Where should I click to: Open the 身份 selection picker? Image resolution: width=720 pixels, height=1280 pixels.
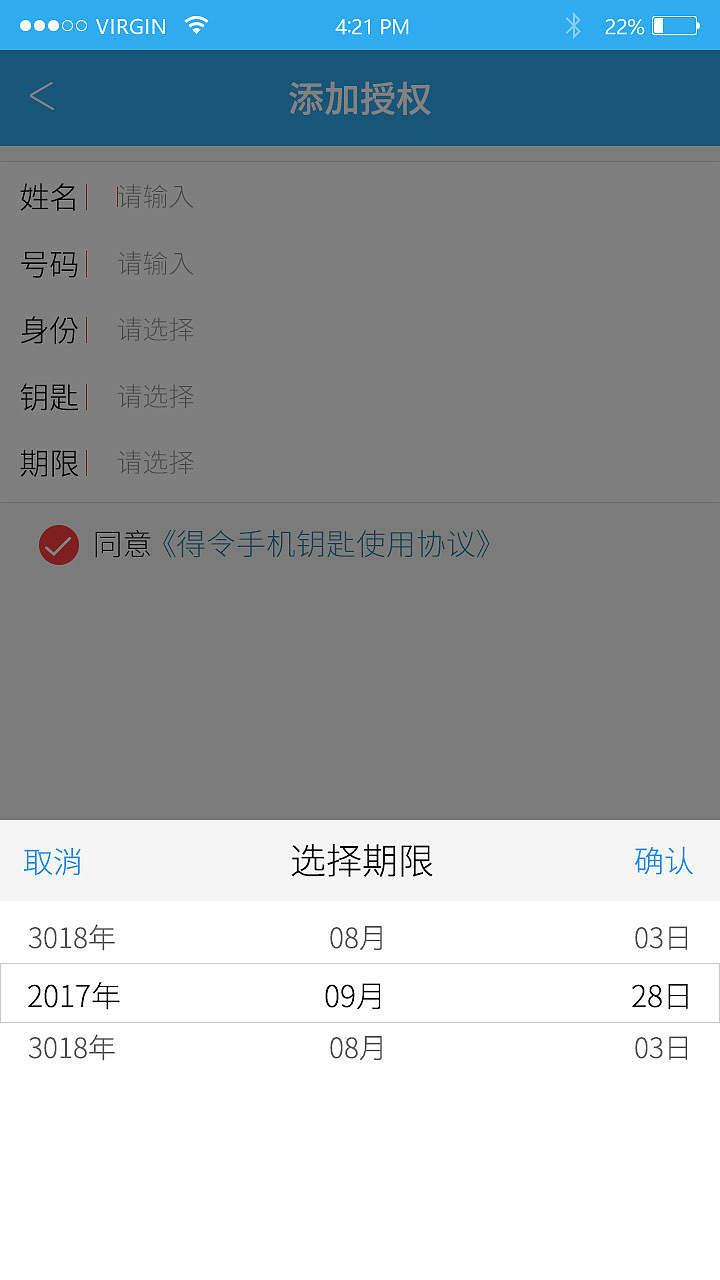click(155, 330)
